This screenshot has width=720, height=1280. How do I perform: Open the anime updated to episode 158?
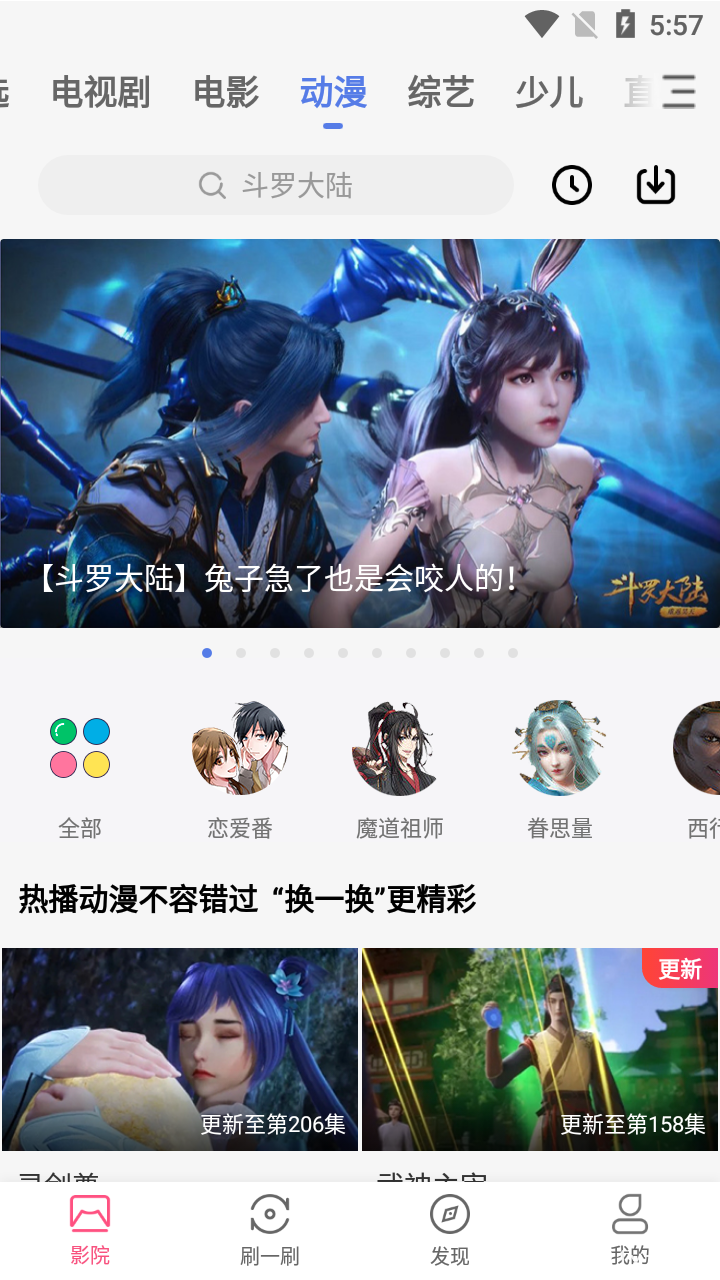coord(540,1049)
